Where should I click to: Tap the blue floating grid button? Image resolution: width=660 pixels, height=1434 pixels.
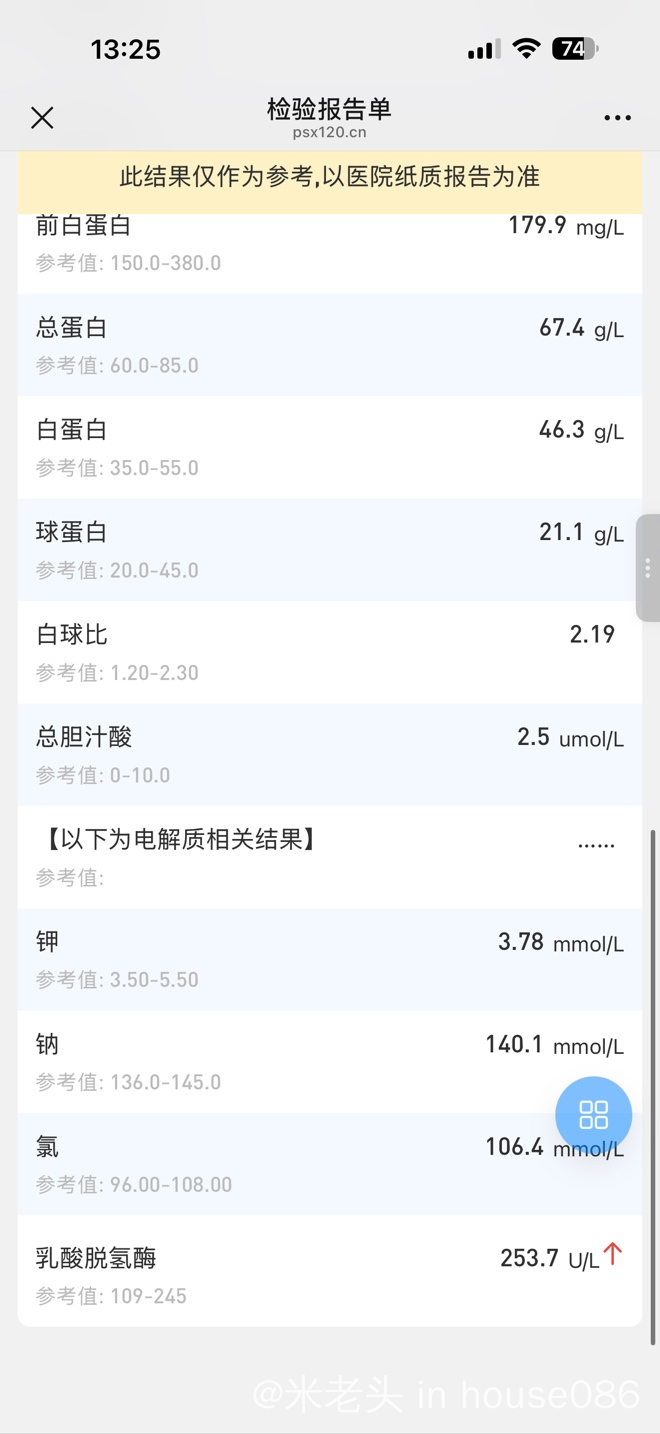593,1115
